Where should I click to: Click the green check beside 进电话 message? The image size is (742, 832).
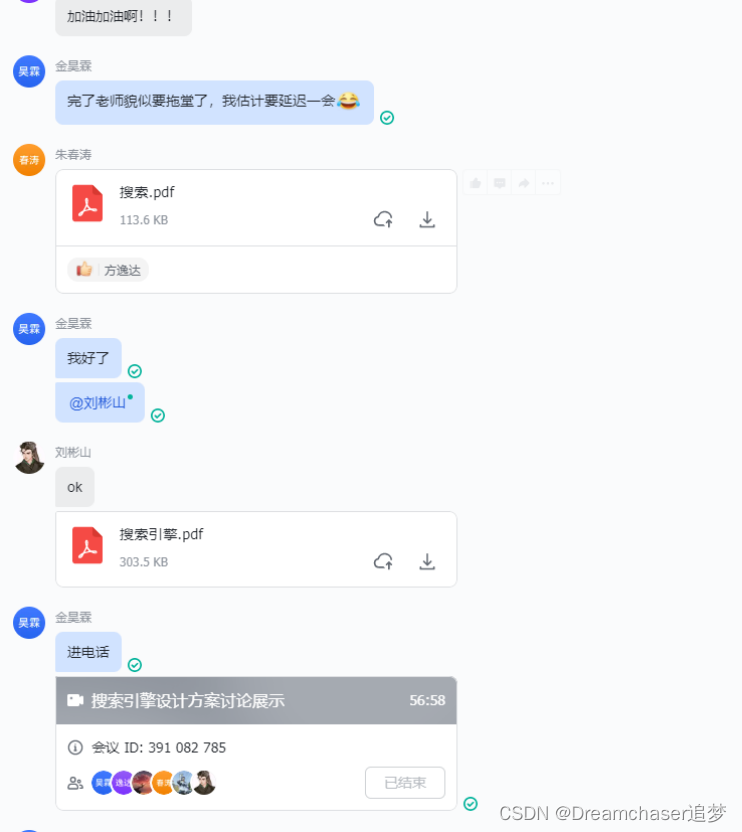click(x=134, y=665)
